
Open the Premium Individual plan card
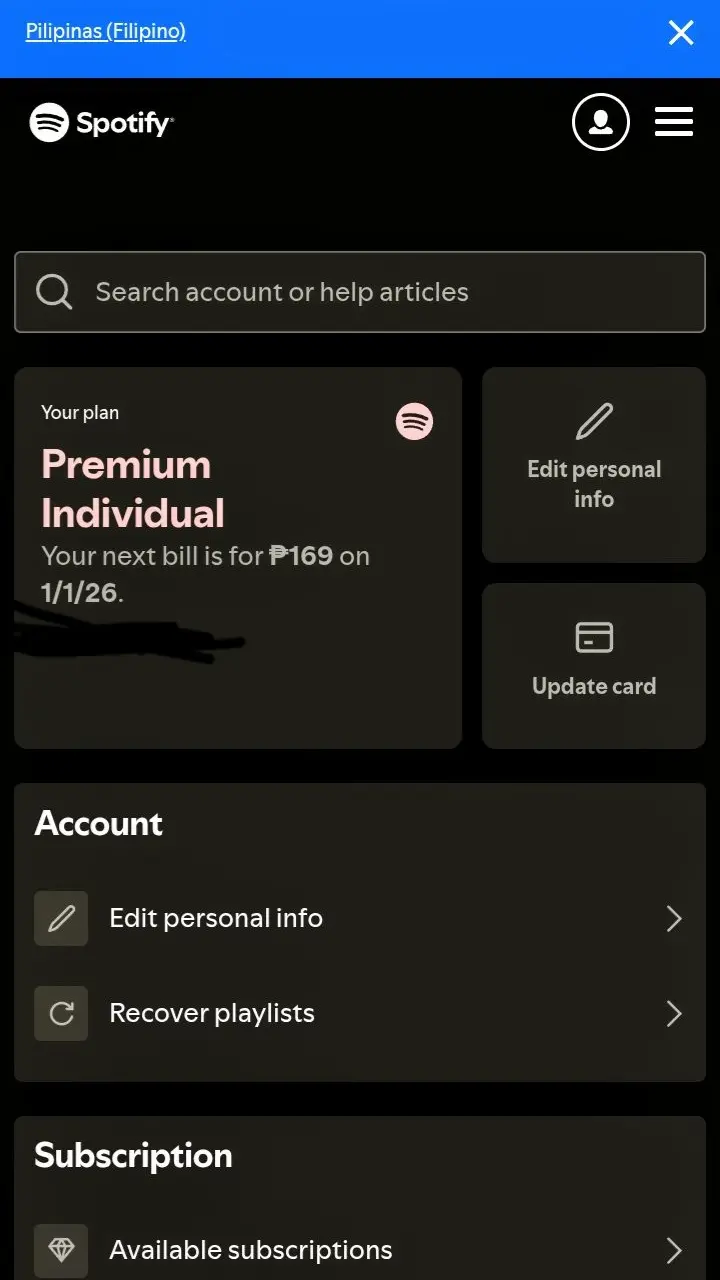(x=238, y=558)
